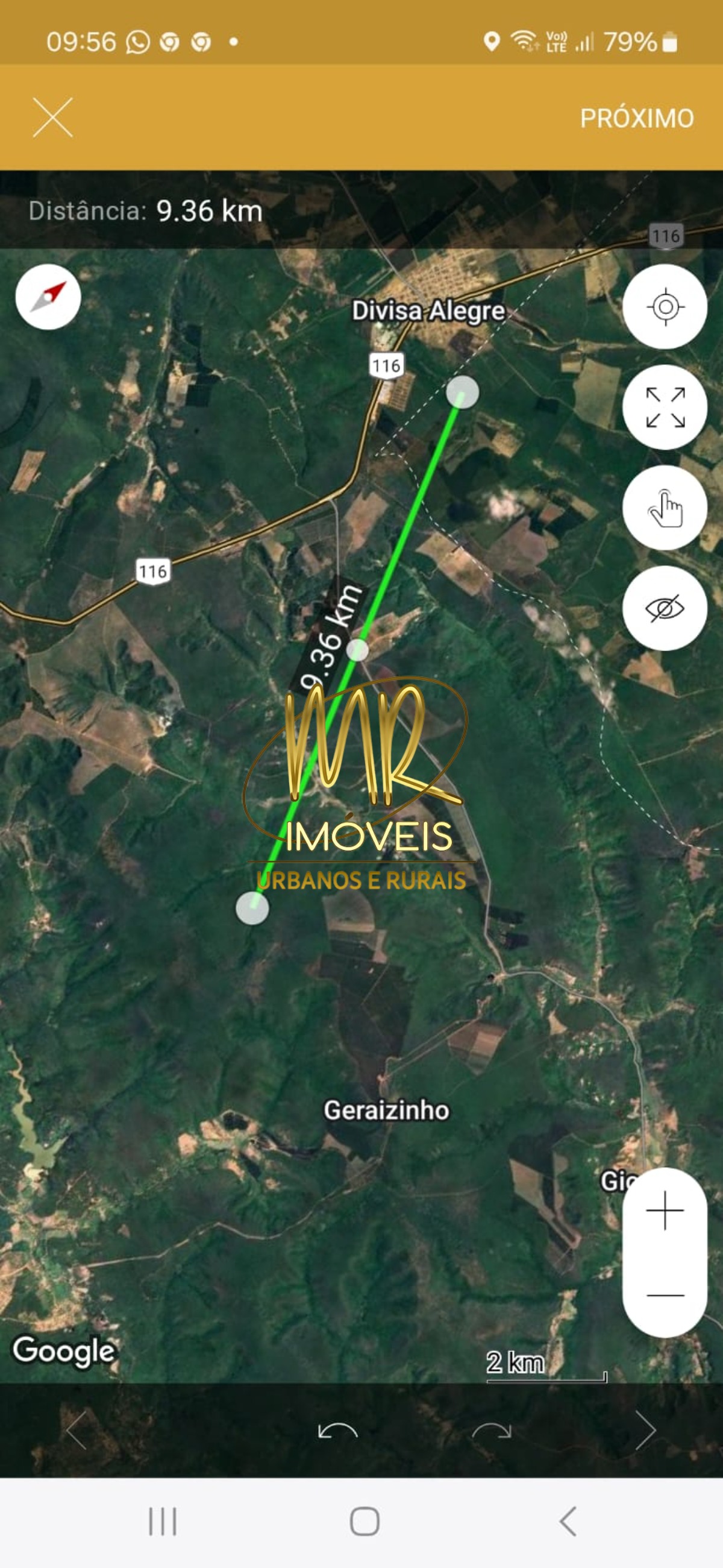The height and width of the screenshot is (1568, 723).
Task: Redo the removed measurement point
Action: point(491,1431)
